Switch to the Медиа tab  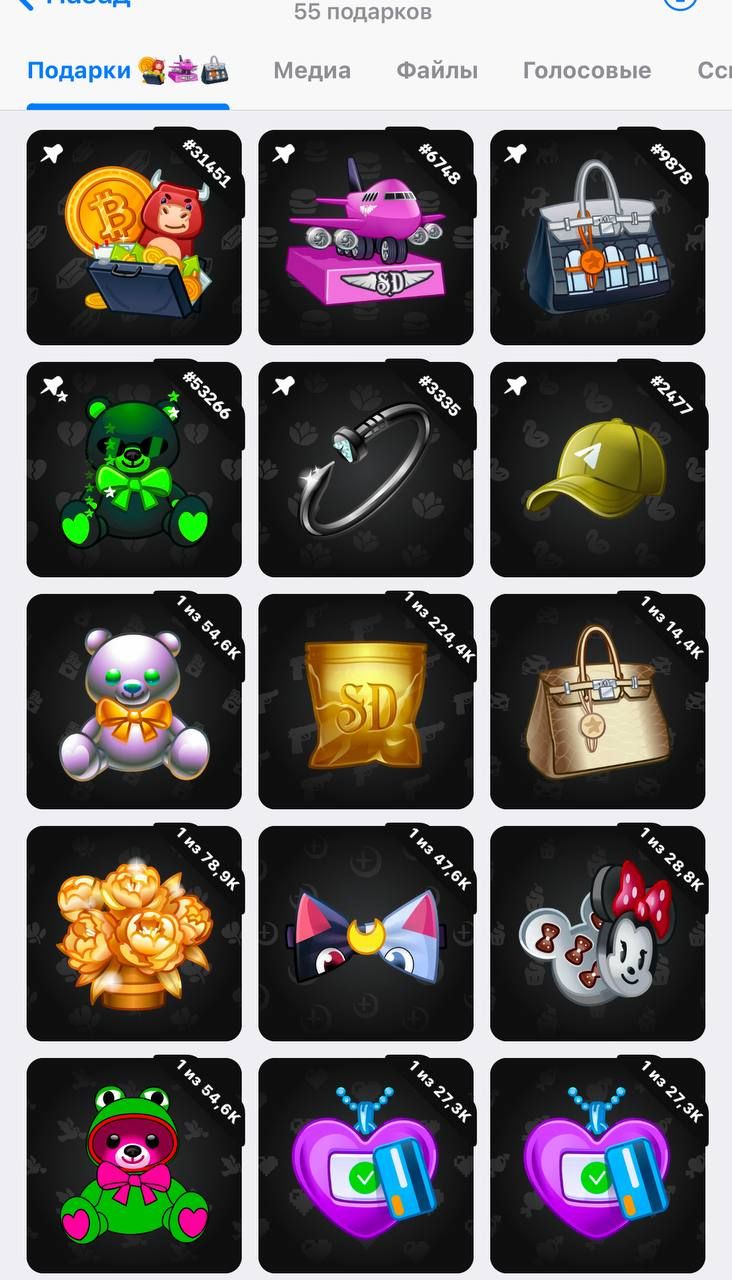coord(312,71)
